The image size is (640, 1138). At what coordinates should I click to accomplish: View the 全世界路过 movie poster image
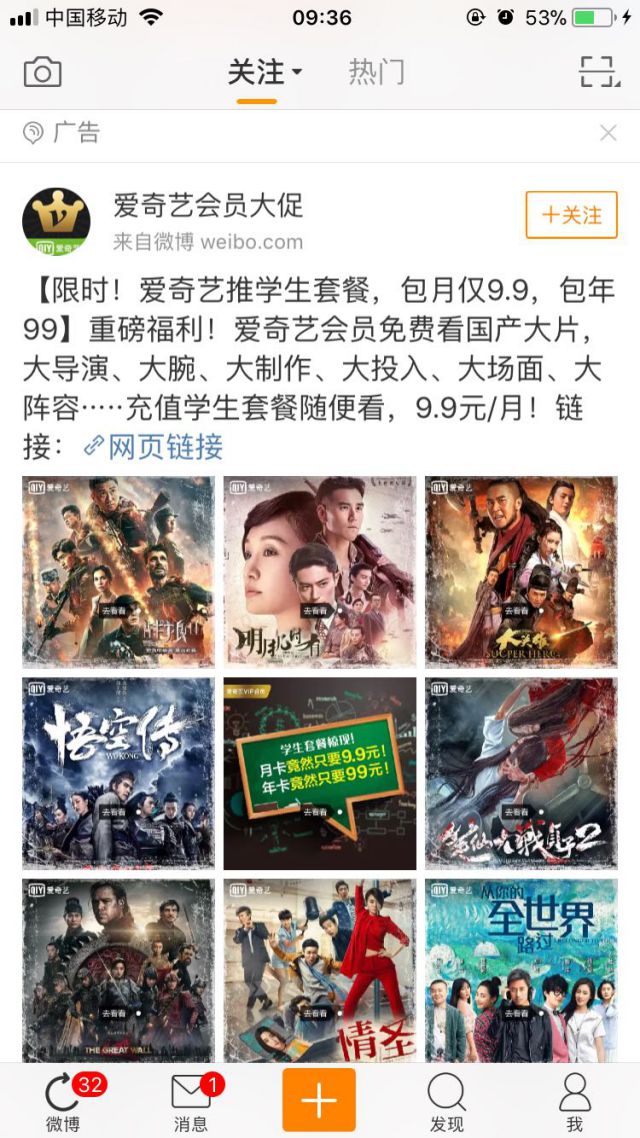pos(521,969)
